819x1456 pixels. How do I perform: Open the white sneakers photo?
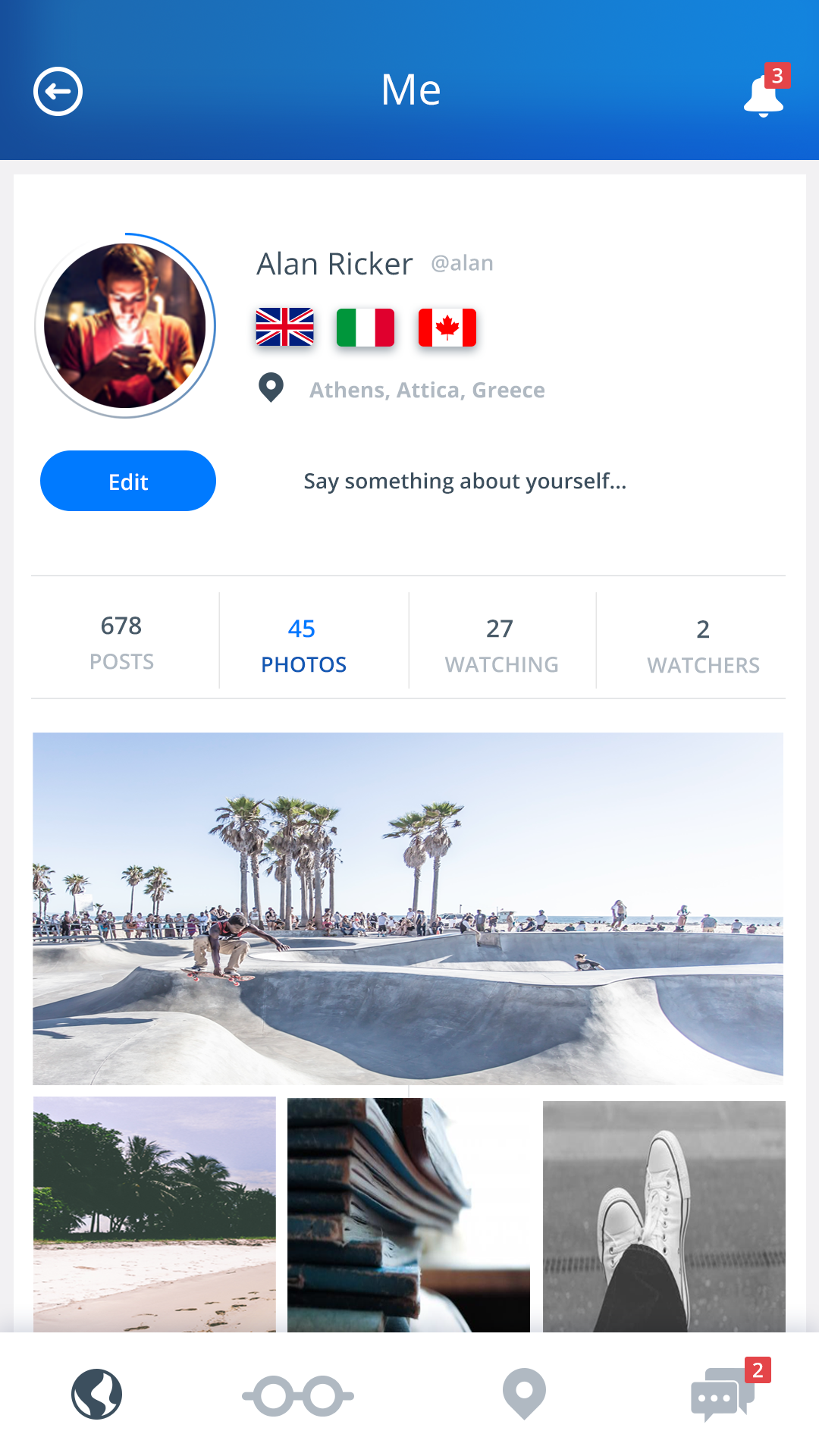tap(664, 1215)
